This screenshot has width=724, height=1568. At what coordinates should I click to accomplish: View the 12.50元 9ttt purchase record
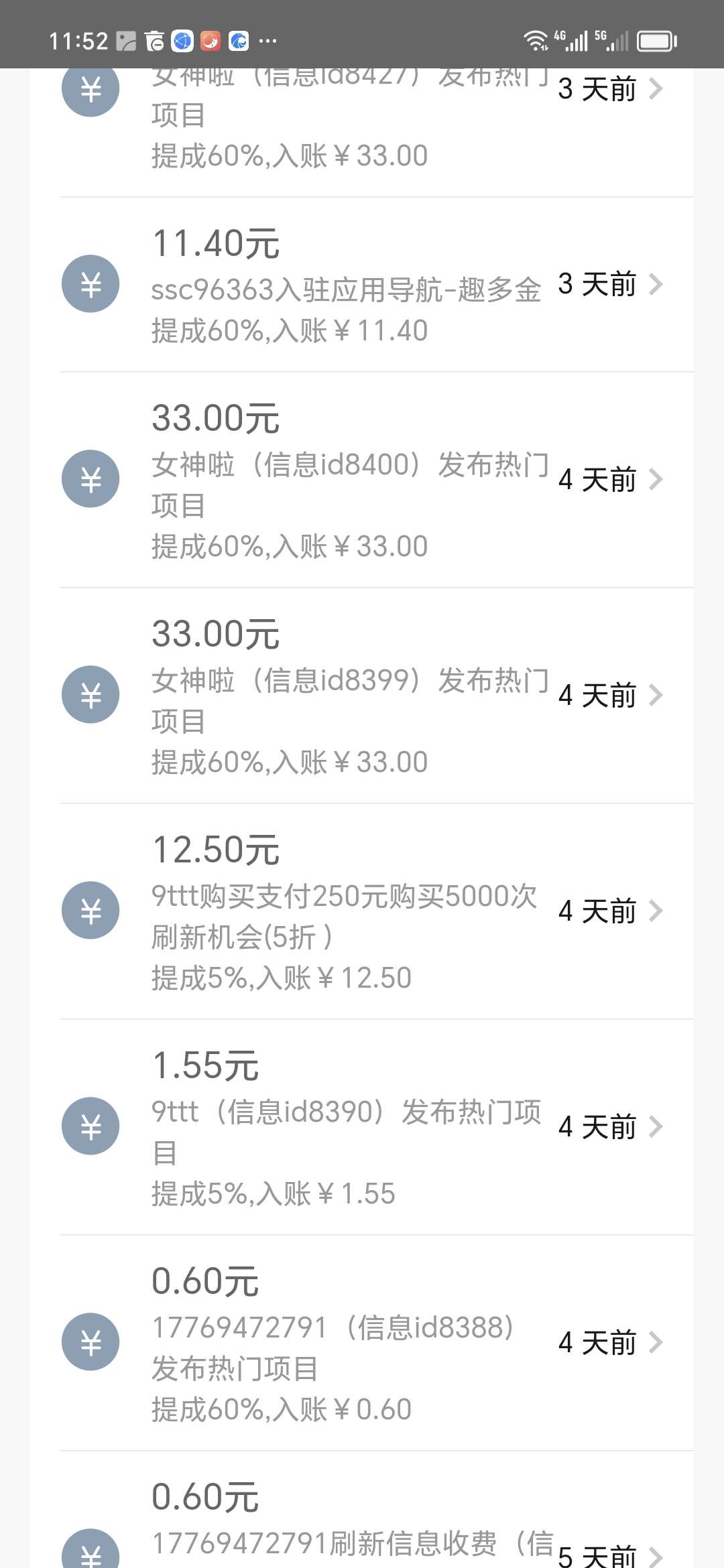362,911
